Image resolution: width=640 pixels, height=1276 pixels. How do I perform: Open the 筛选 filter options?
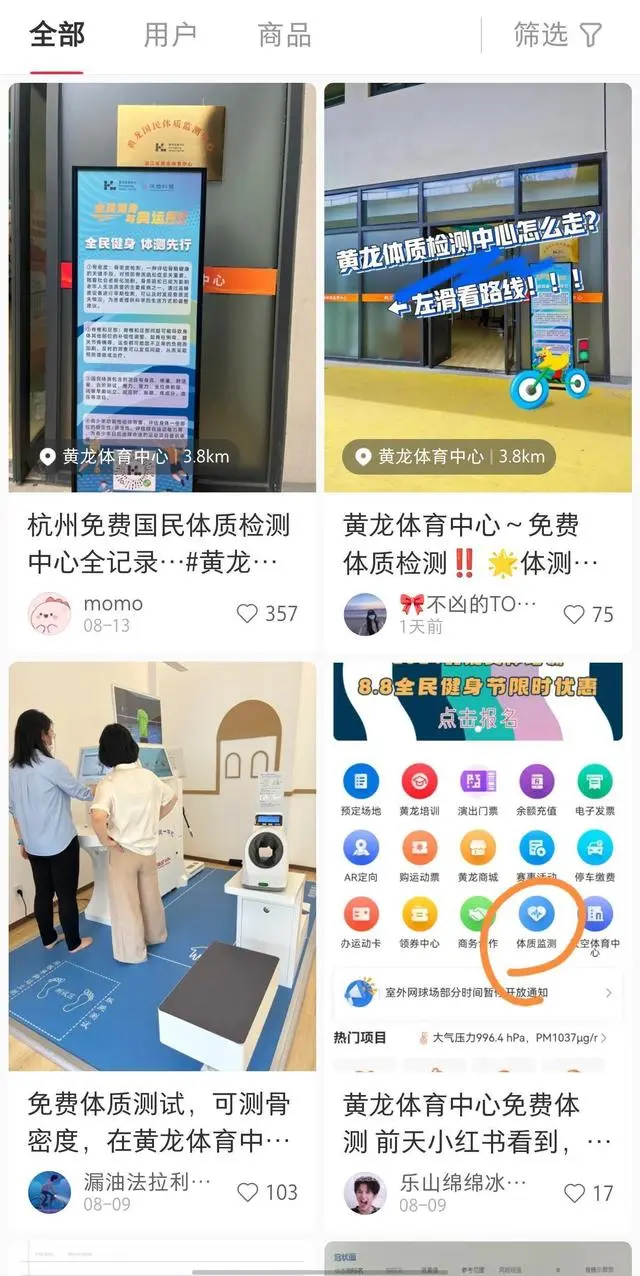click(x=558, y=36)
